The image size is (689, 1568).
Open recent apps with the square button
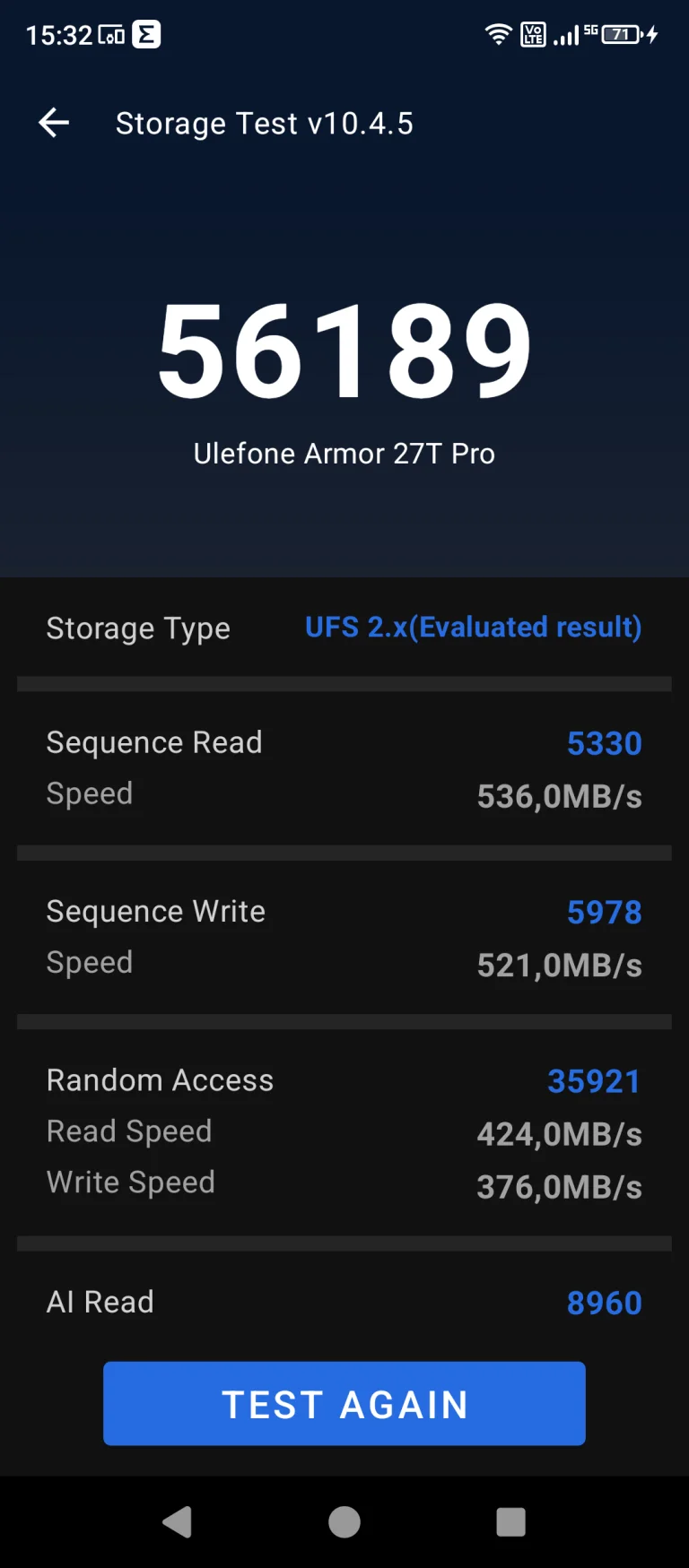tap(510, 1521)
